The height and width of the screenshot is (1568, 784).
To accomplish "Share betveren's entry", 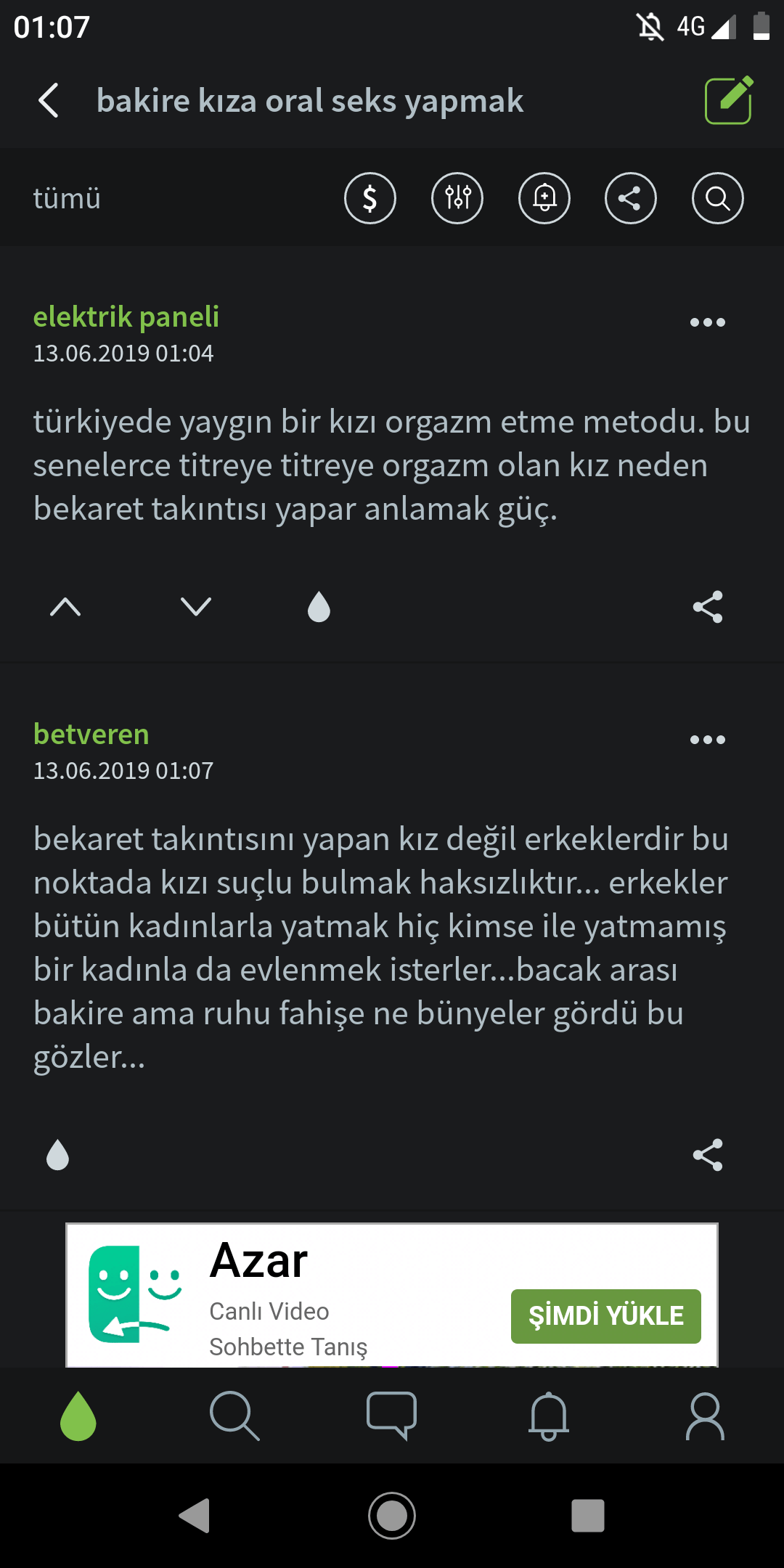I will [x=707, y=1155].
